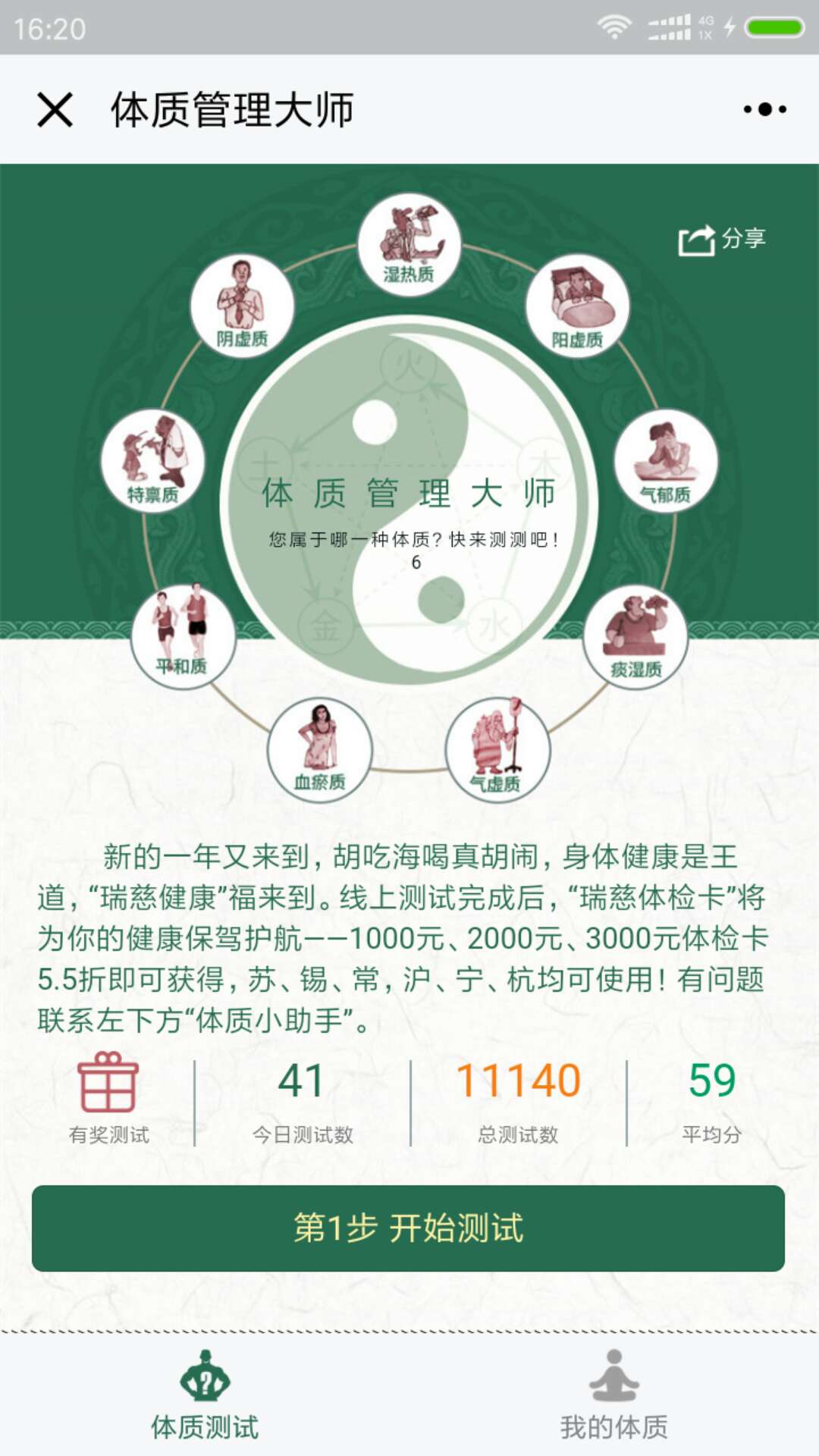Open the 血瘀质 constitution icon

click(322, 747)
